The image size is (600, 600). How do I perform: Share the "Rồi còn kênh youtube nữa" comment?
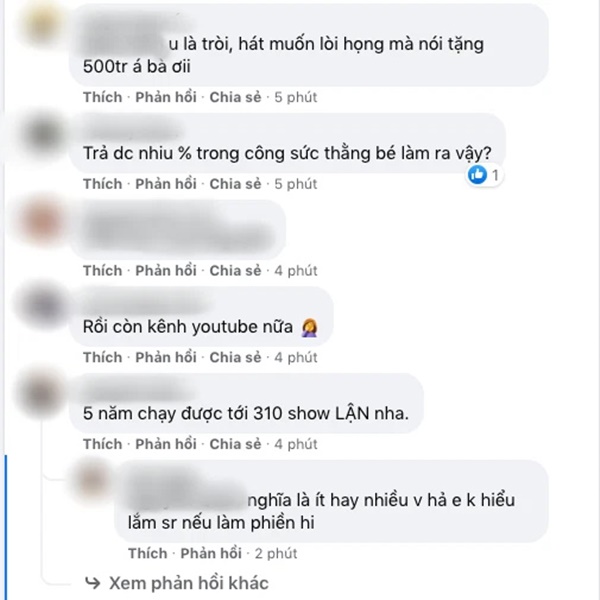236,357
